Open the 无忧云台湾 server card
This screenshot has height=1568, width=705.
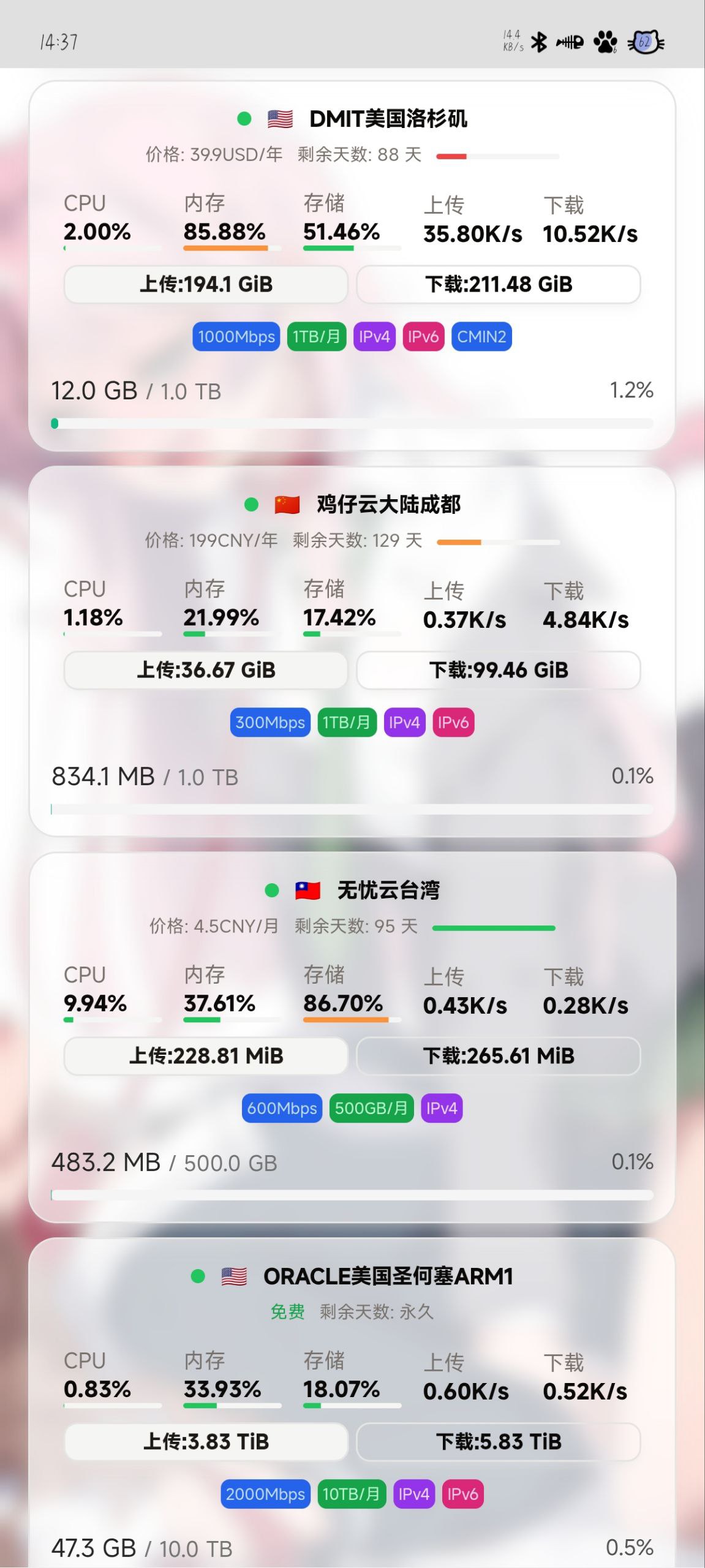[x=388, y=891]
